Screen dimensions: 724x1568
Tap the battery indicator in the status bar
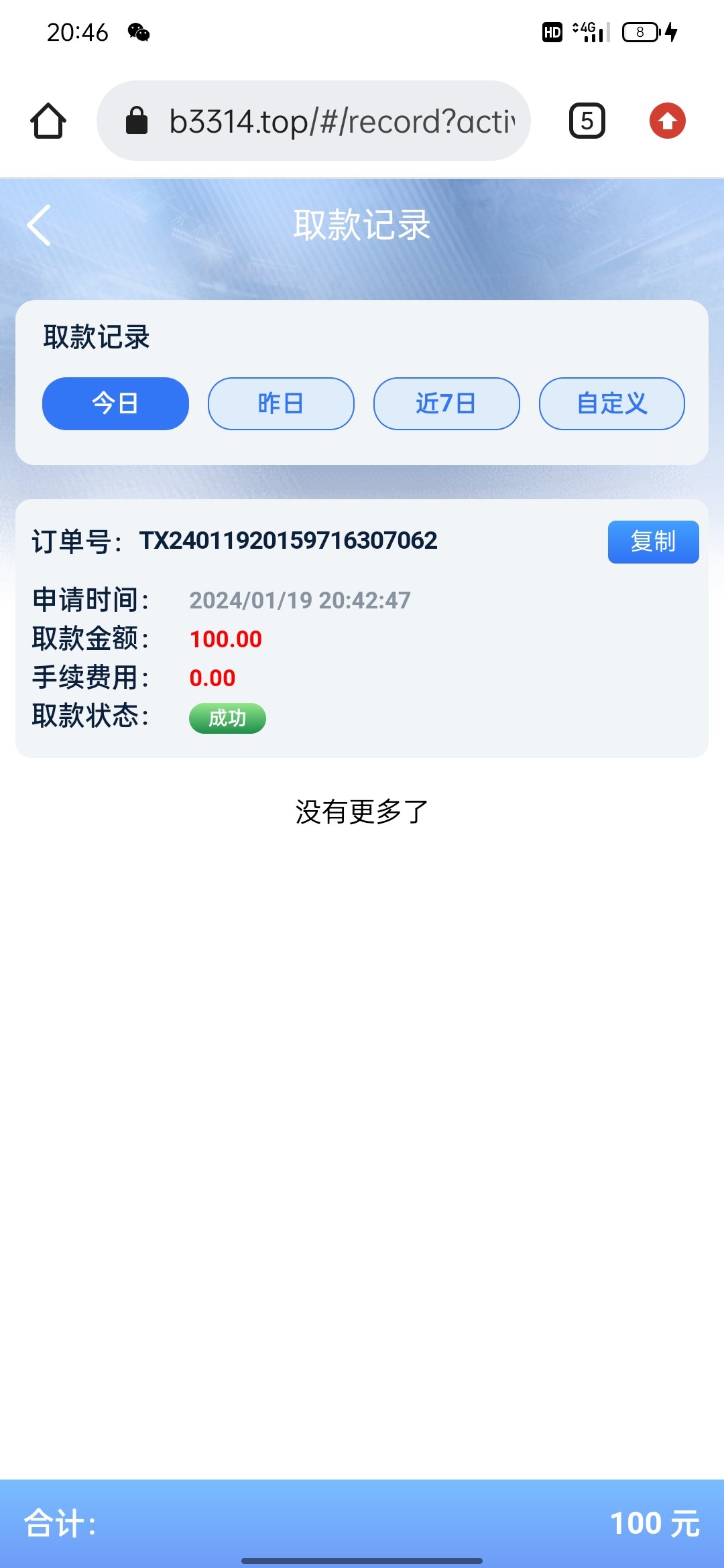click(x=639, y=31)
